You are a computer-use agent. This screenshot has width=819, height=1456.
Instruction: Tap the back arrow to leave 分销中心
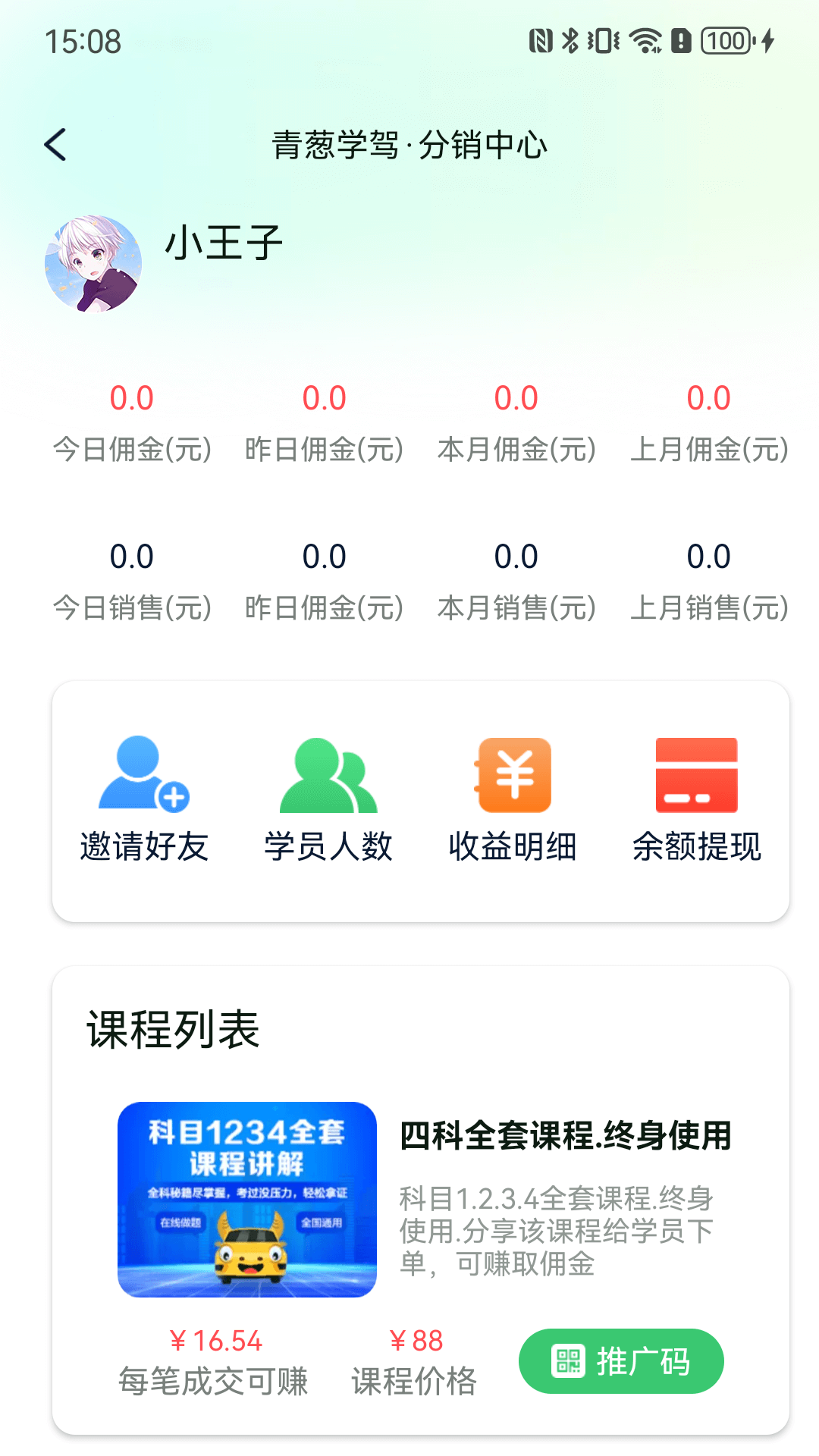point(55,144)
